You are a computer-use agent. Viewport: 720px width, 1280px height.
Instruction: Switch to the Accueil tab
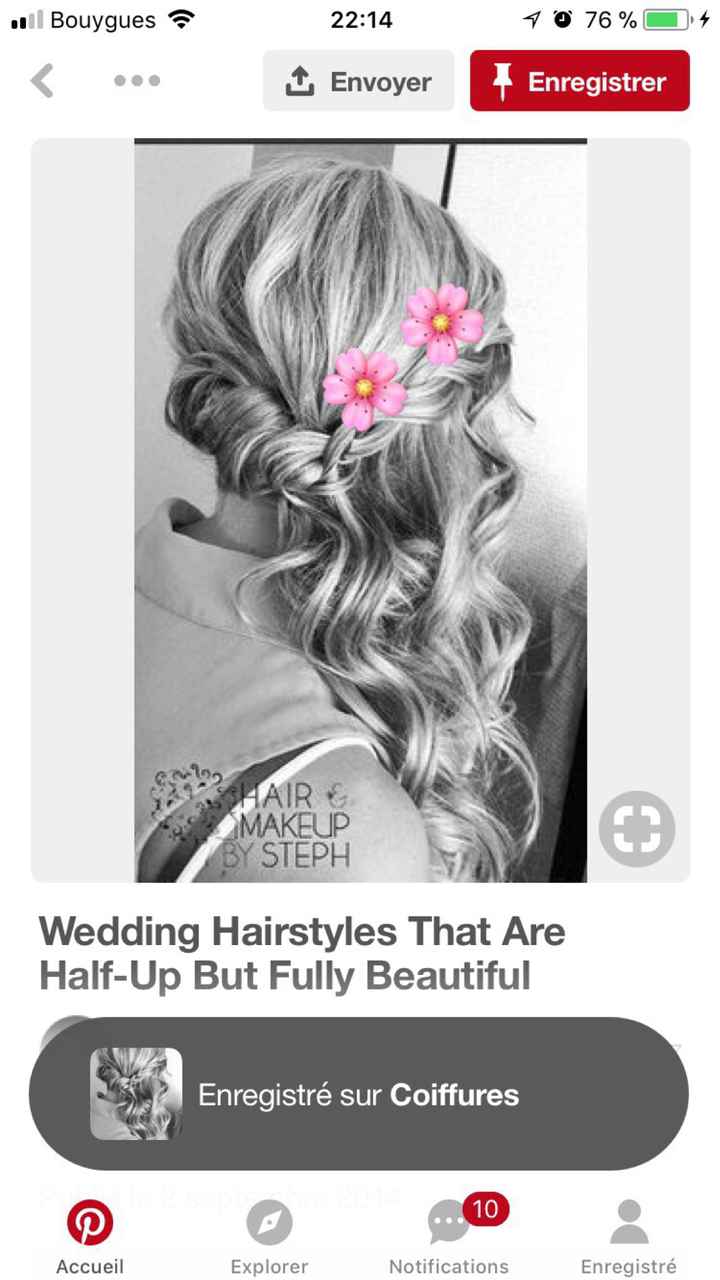(x=90, y=1238)
